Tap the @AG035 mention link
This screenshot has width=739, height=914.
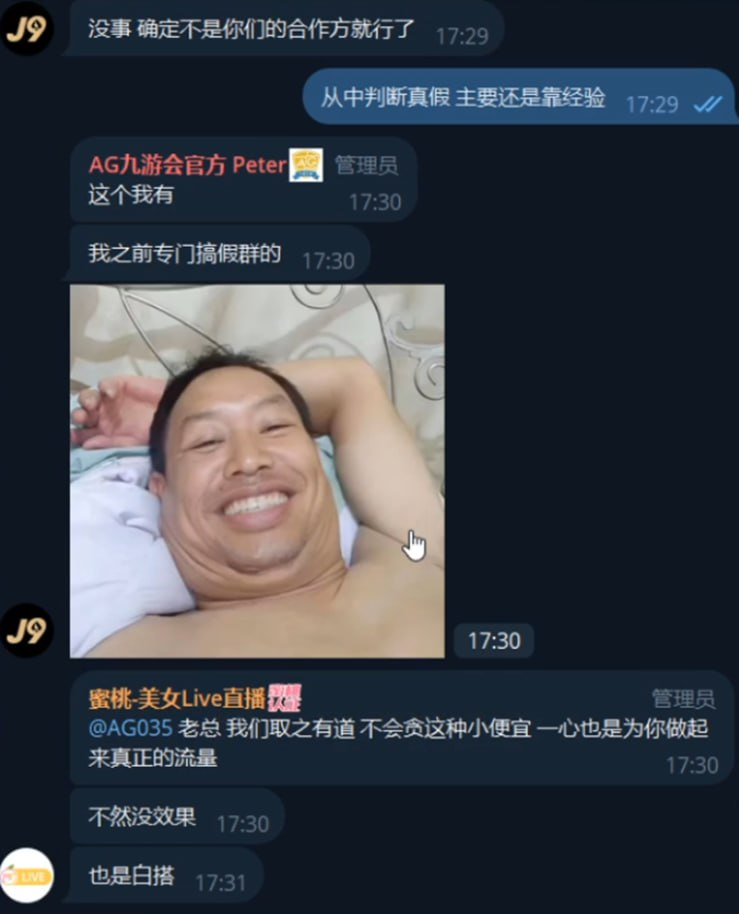pyautogui.click(x=130, y=728)
